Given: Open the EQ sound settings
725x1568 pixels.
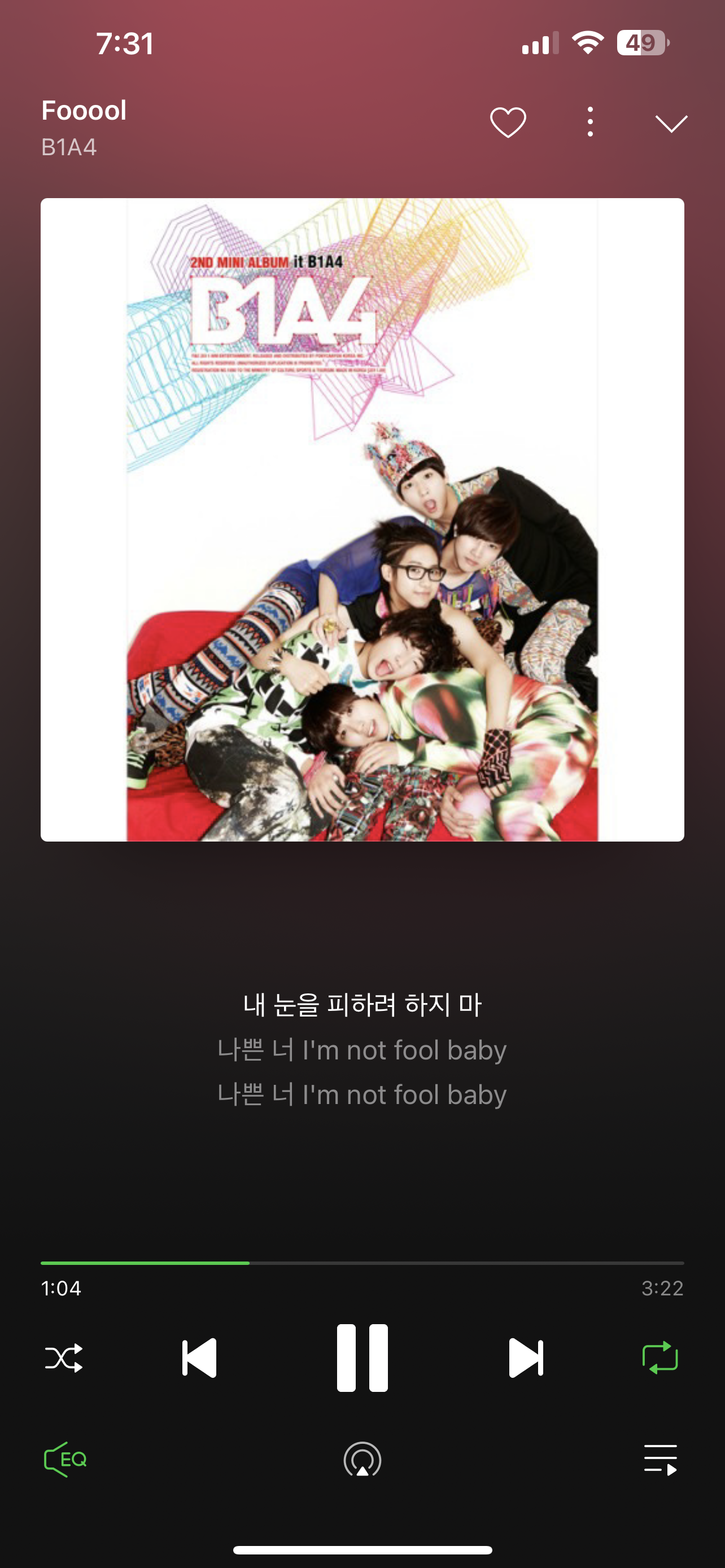Looking at the screenshot, I should [x=65, y=1459].
